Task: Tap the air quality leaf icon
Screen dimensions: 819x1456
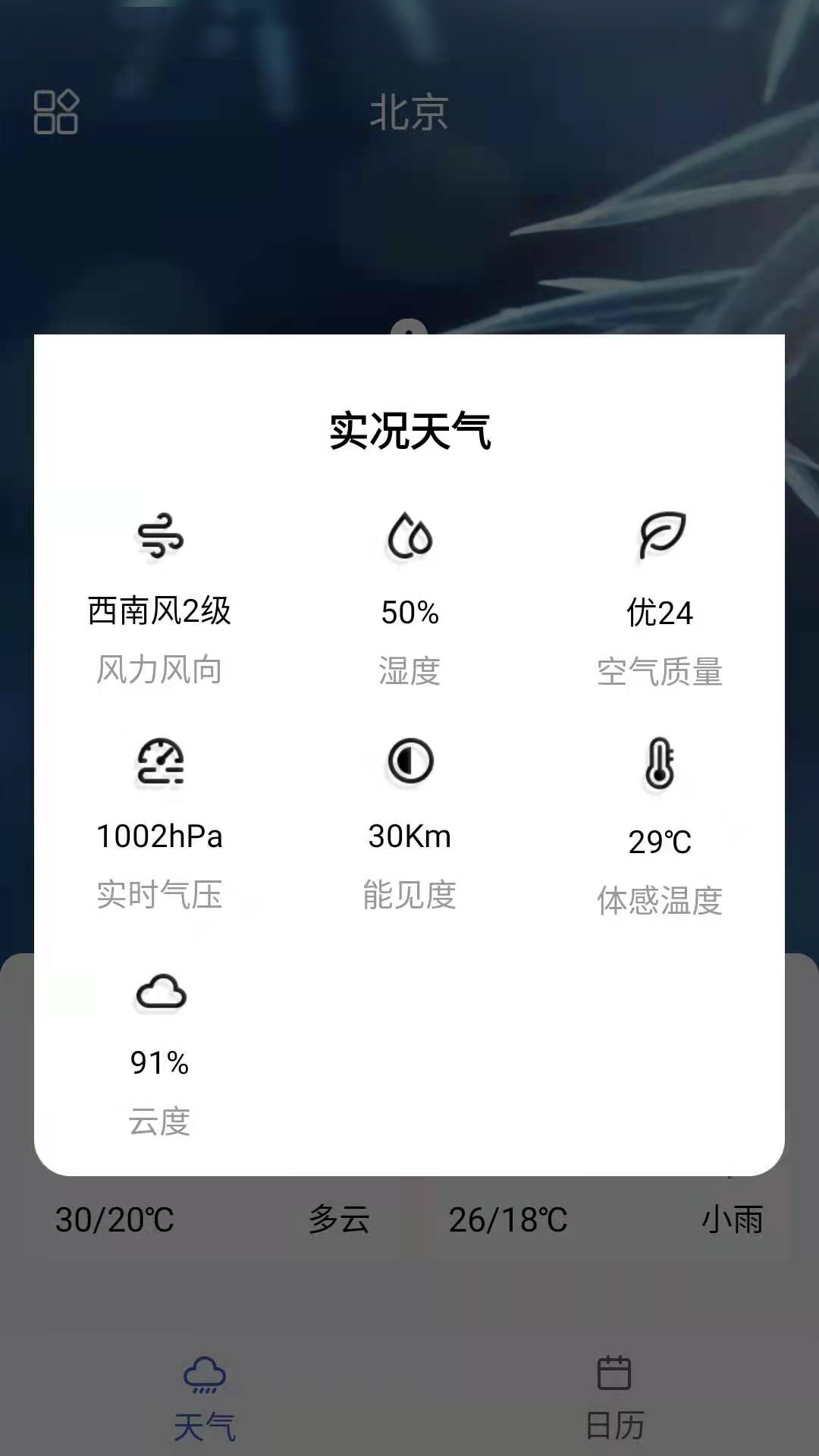Action: point(660,537)
